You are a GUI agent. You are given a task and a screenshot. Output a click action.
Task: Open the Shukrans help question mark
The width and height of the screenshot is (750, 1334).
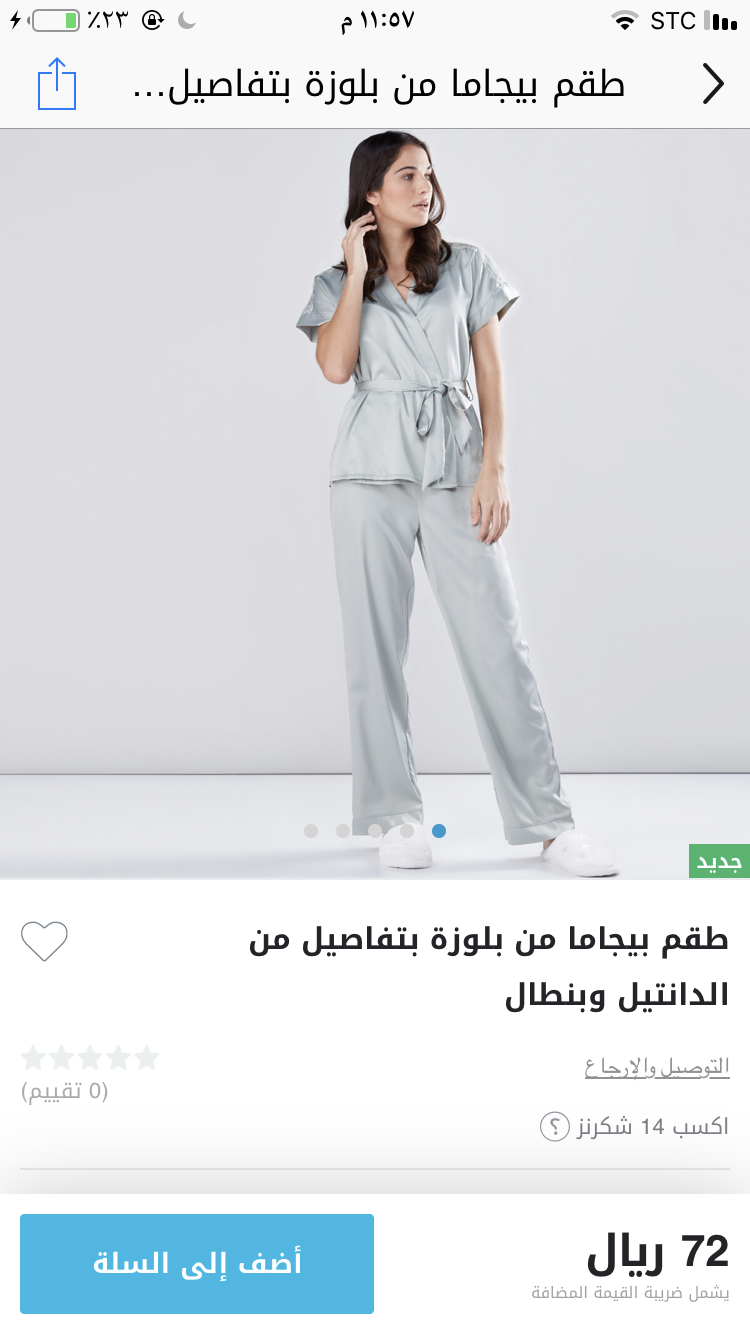pos(554,1127)
